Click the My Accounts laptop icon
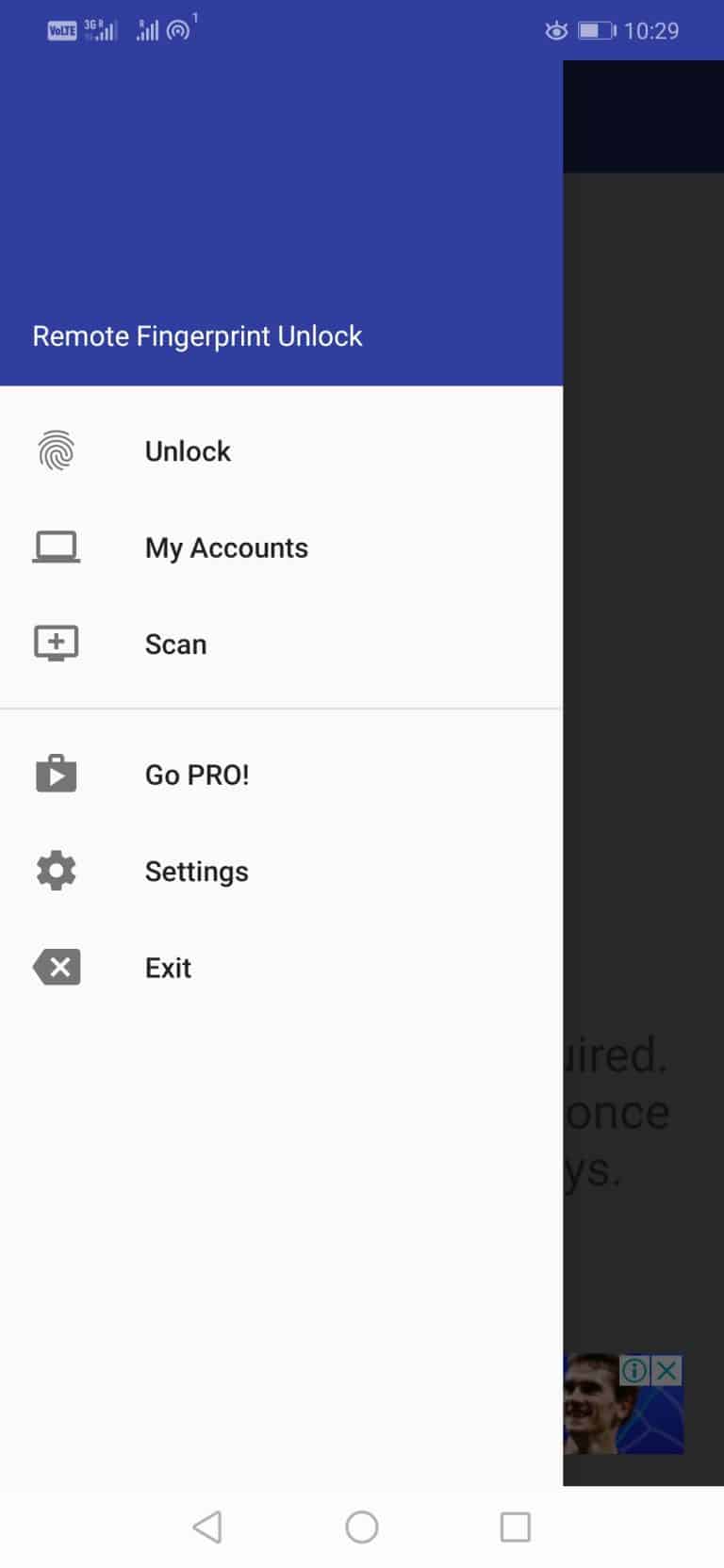The width and height of the screenshot is (724, 1568). (56, 547)
